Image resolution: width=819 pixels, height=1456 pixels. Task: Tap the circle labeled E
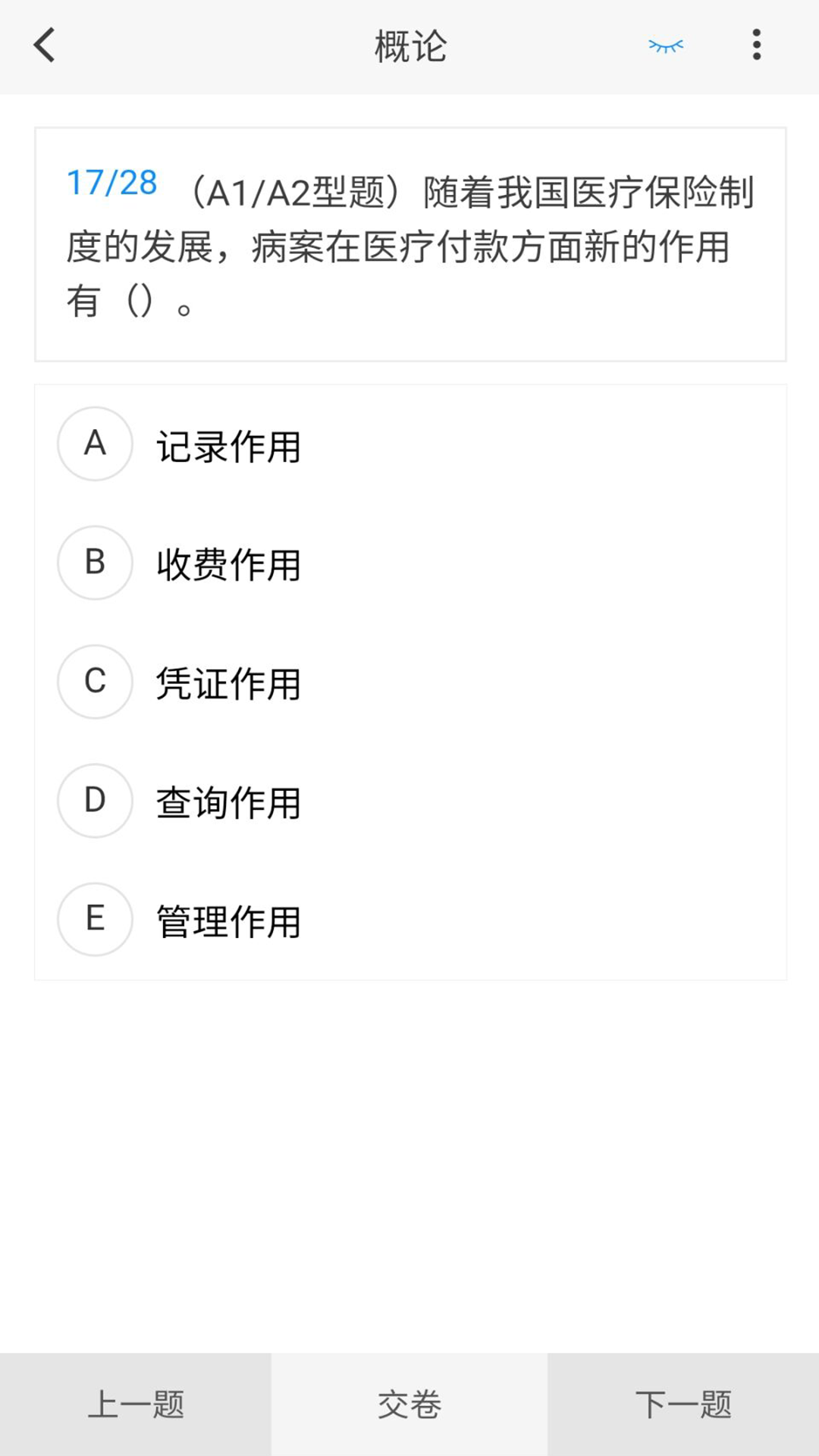click(94, 919)
